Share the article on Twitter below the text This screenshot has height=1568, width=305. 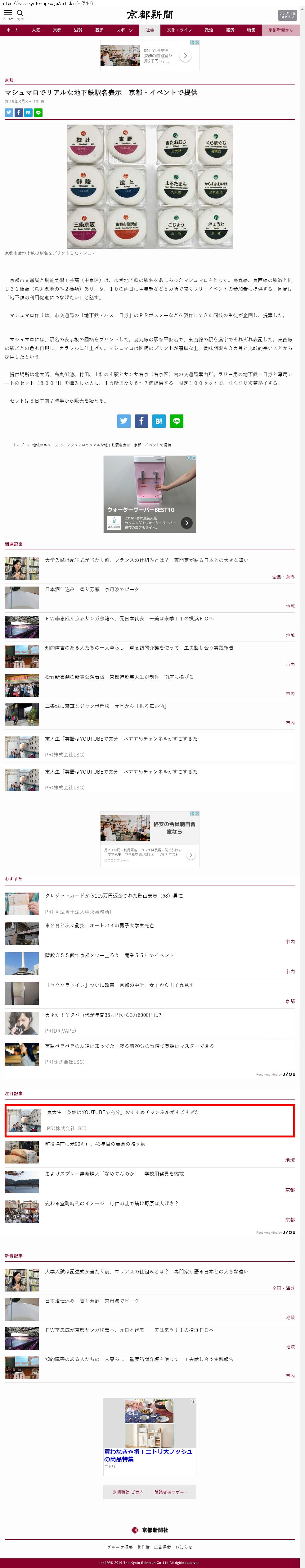124,421
